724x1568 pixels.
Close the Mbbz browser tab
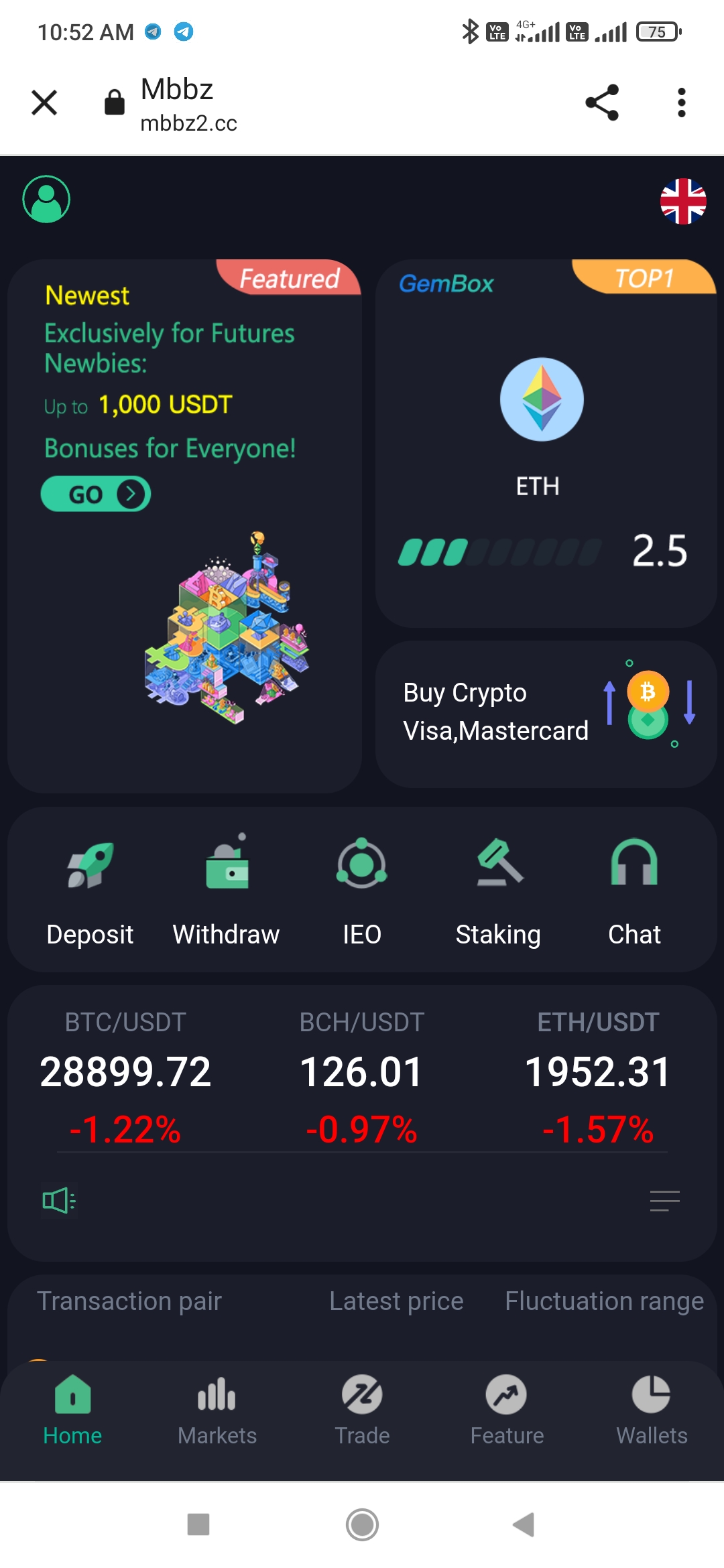point(44,103)
